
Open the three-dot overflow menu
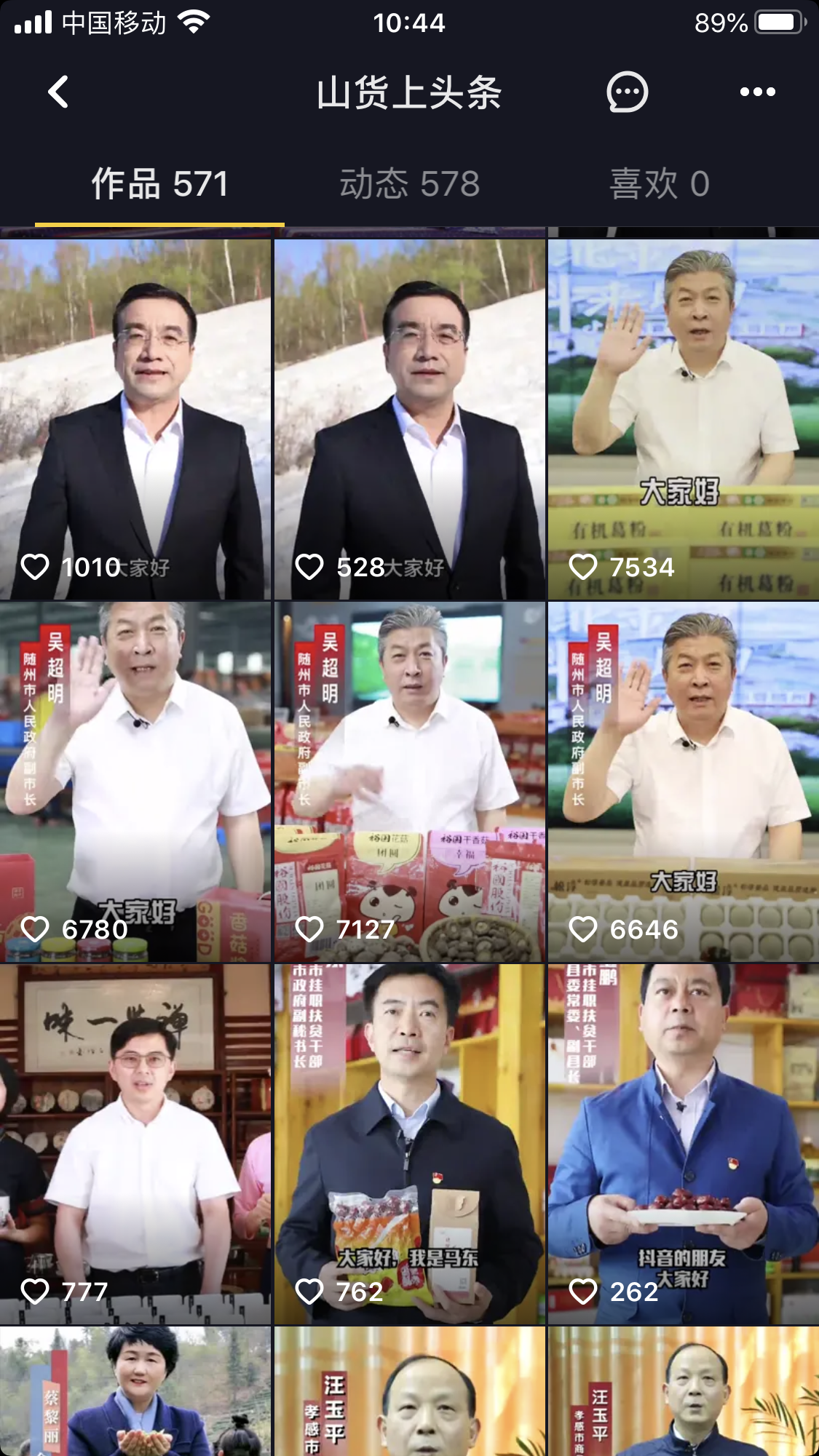click(757, 92)
